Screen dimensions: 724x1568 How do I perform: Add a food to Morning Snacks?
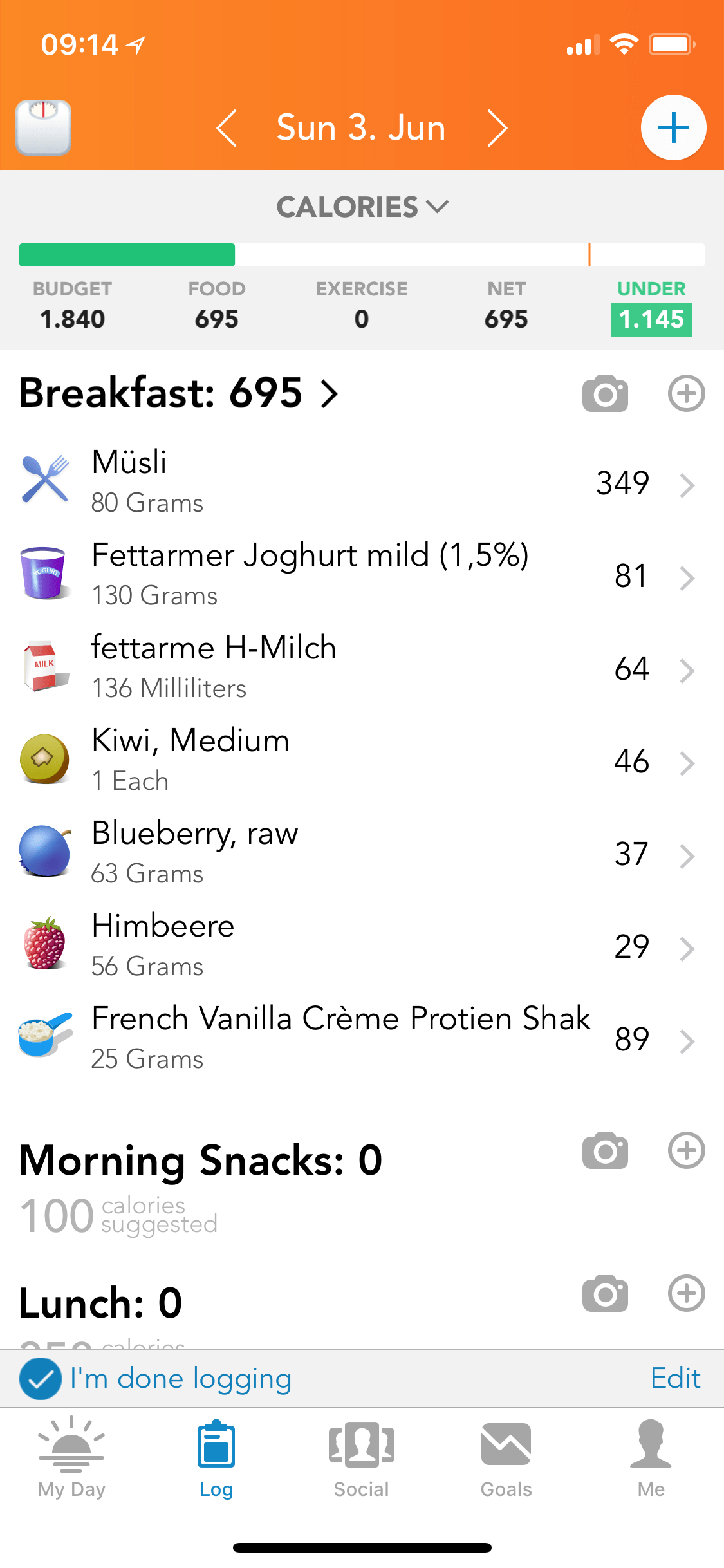tap(686, 1150)
